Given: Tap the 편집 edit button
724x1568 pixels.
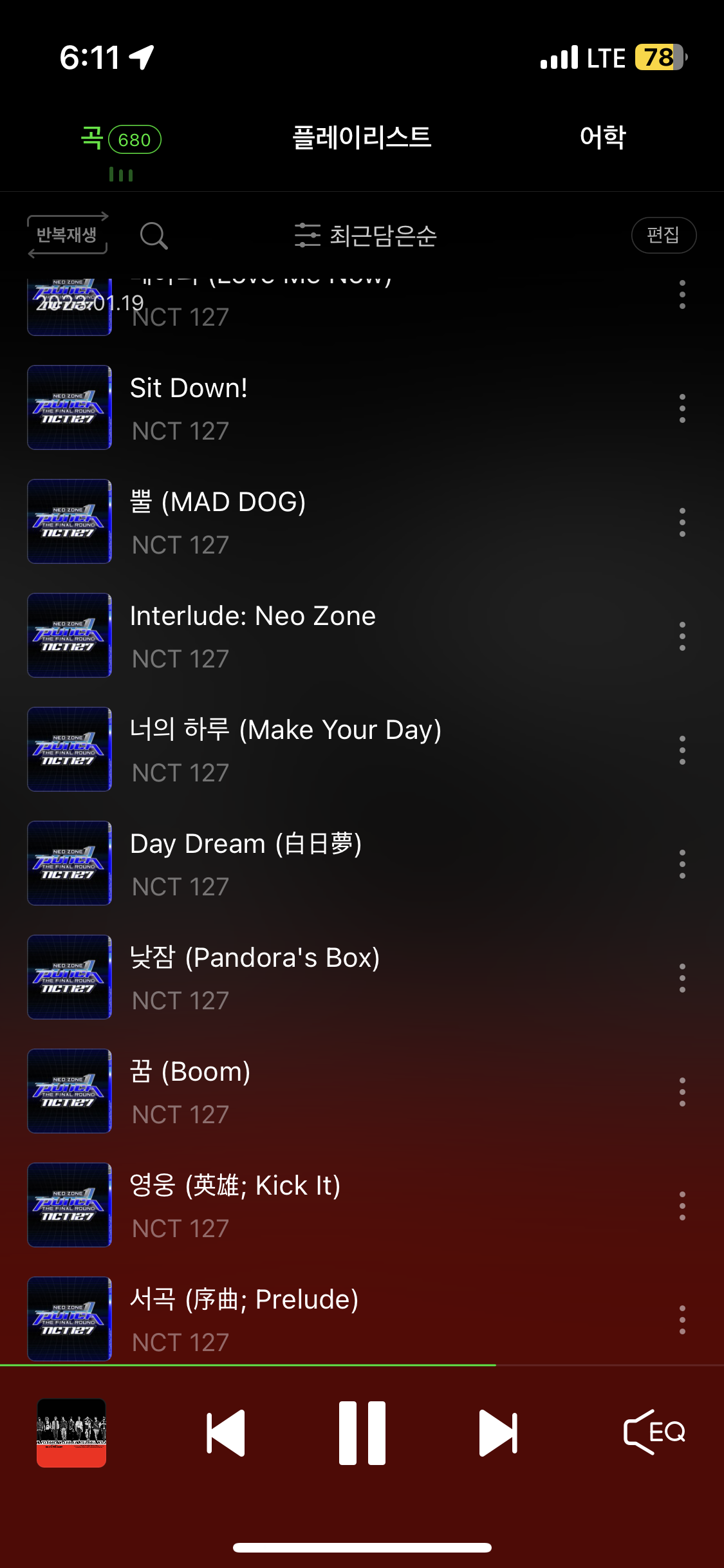Looking at the screenshot, I should tap(664, 235).
